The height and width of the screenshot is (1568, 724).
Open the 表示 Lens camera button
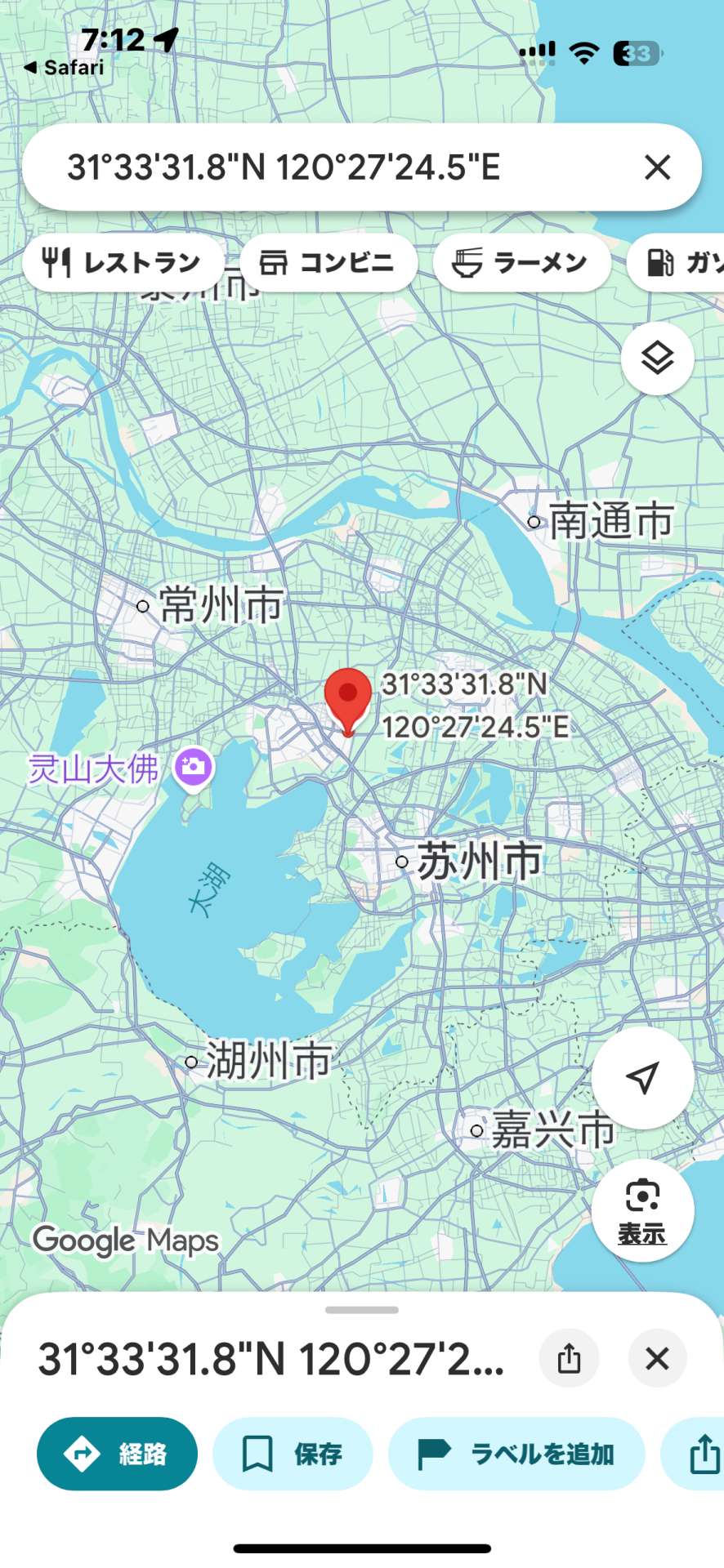pyautogui.click(x=642, y=1210)
